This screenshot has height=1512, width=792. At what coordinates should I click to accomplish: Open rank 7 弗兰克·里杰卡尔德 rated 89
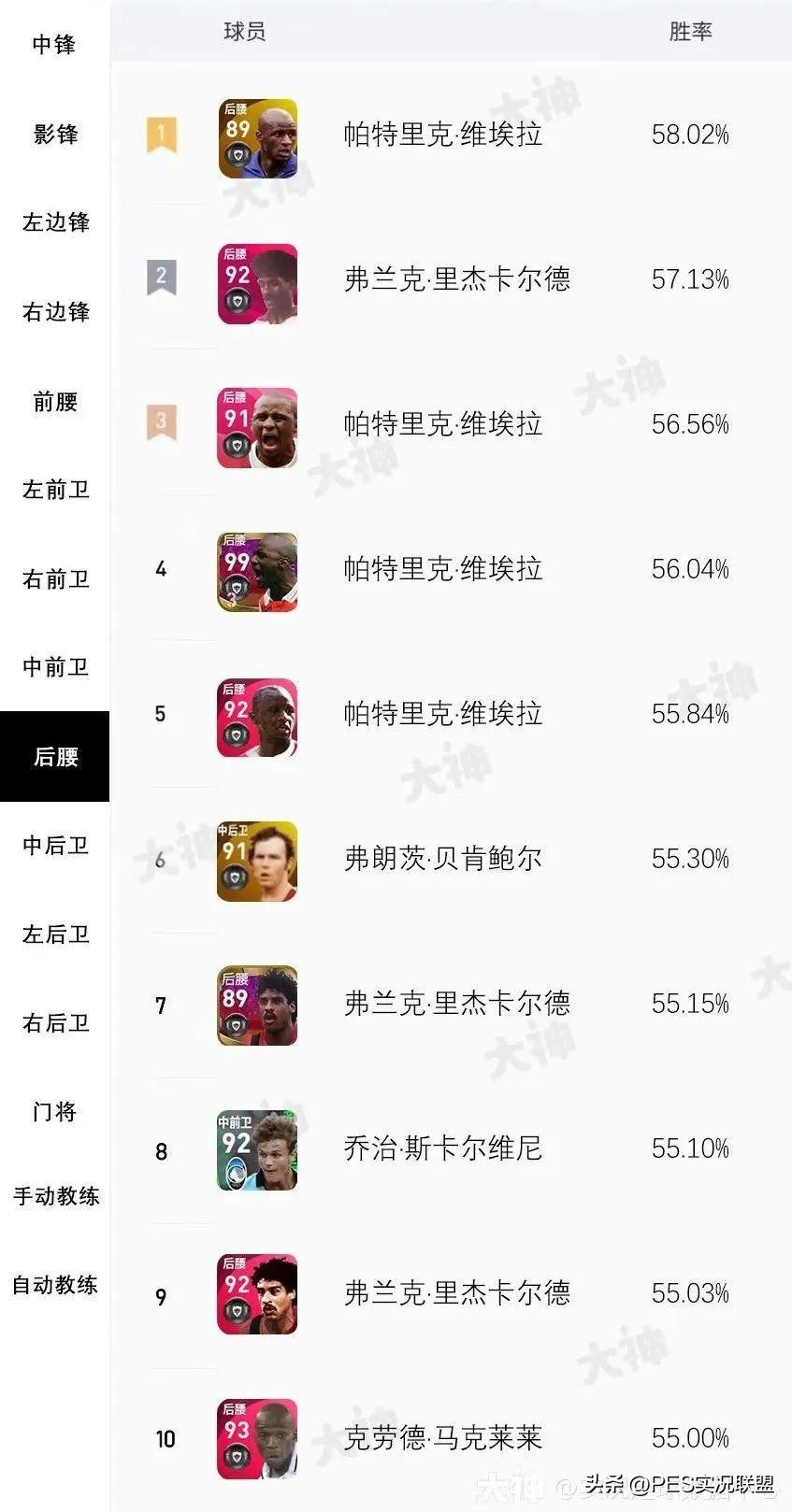click(456, 1004)
